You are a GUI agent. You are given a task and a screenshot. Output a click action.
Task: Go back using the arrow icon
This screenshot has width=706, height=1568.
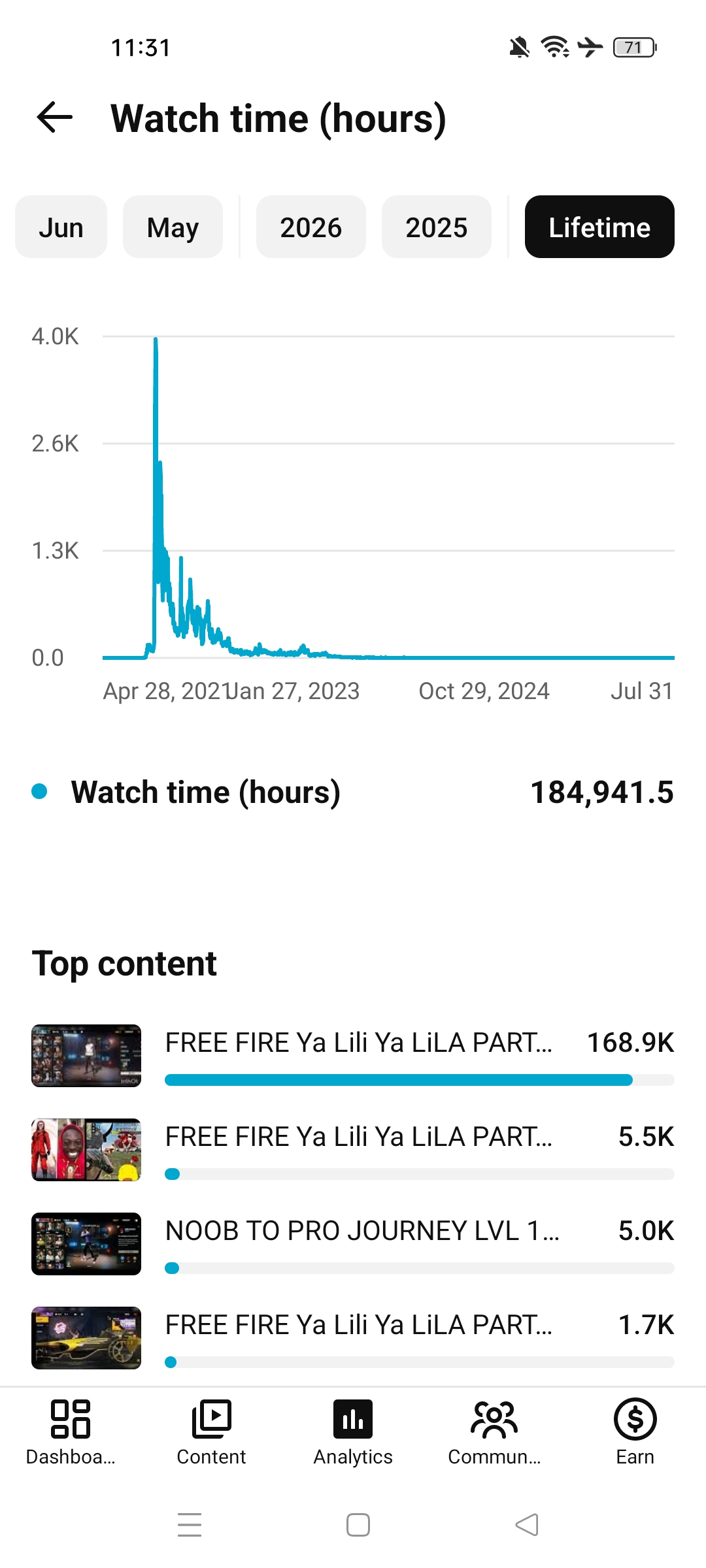(54, 118)
